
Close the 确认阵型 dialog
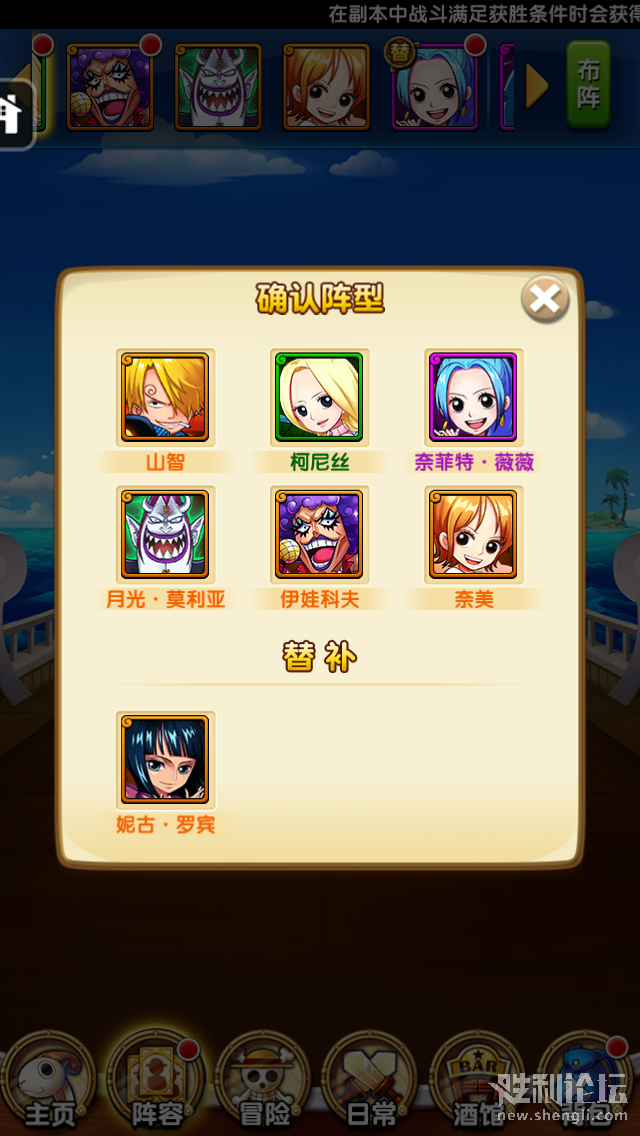coord(545,298)
